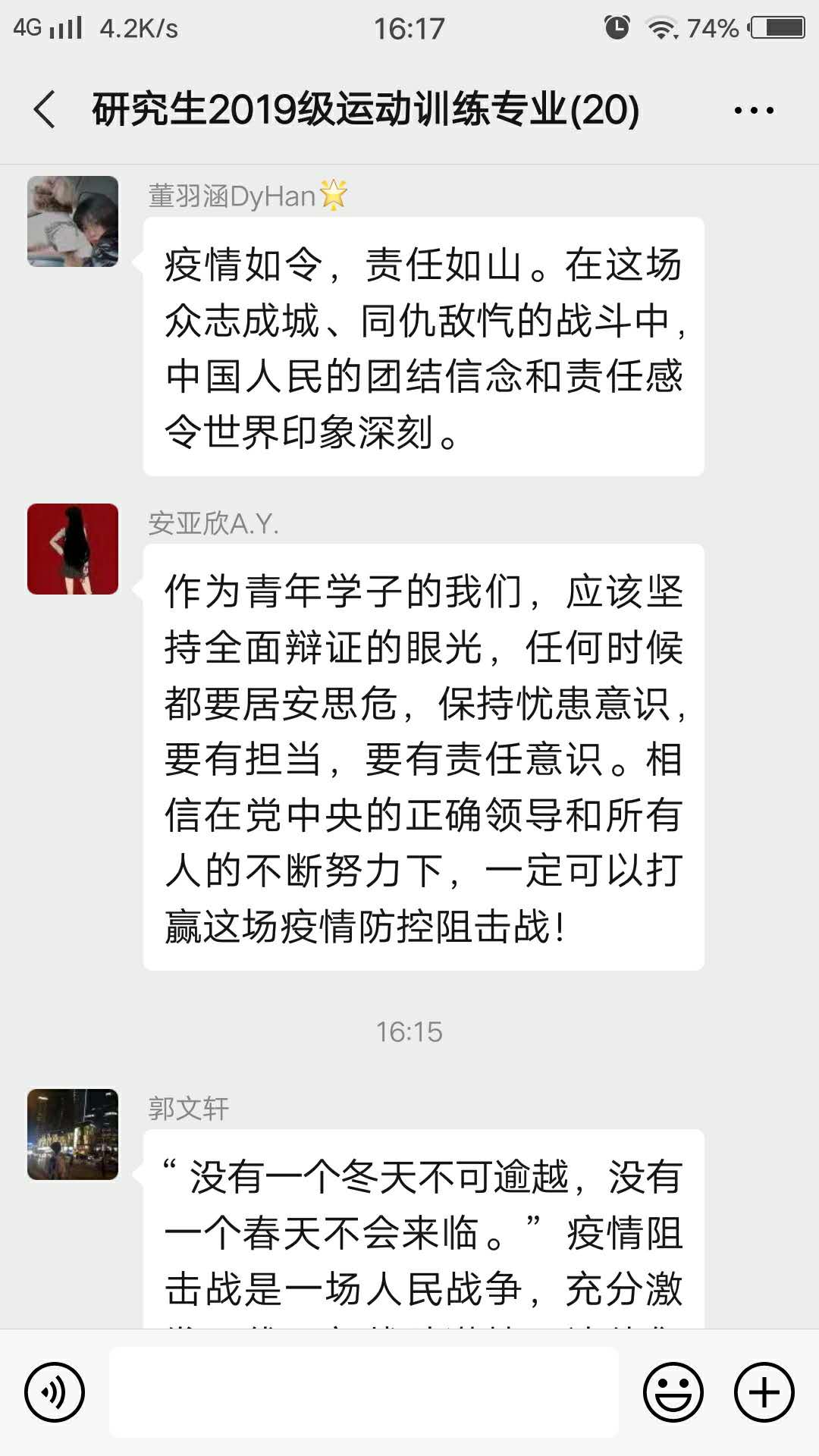This screenshot has height=1456, width=819.
Task: Switch to voice message input
Action: 55,1392
